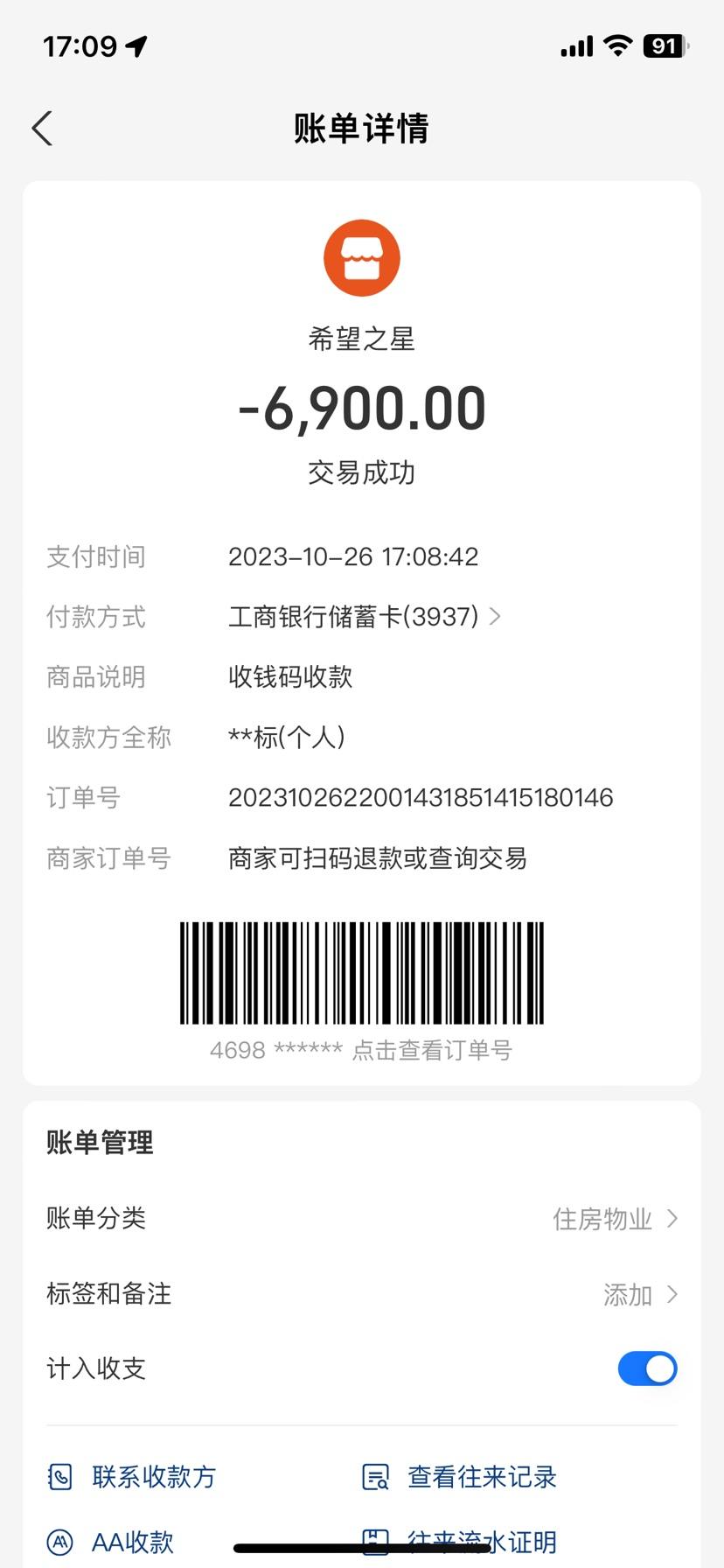724x1568 pixels.
Task: Open 往来流水证明 statement proof
Action: (461, 1540)
